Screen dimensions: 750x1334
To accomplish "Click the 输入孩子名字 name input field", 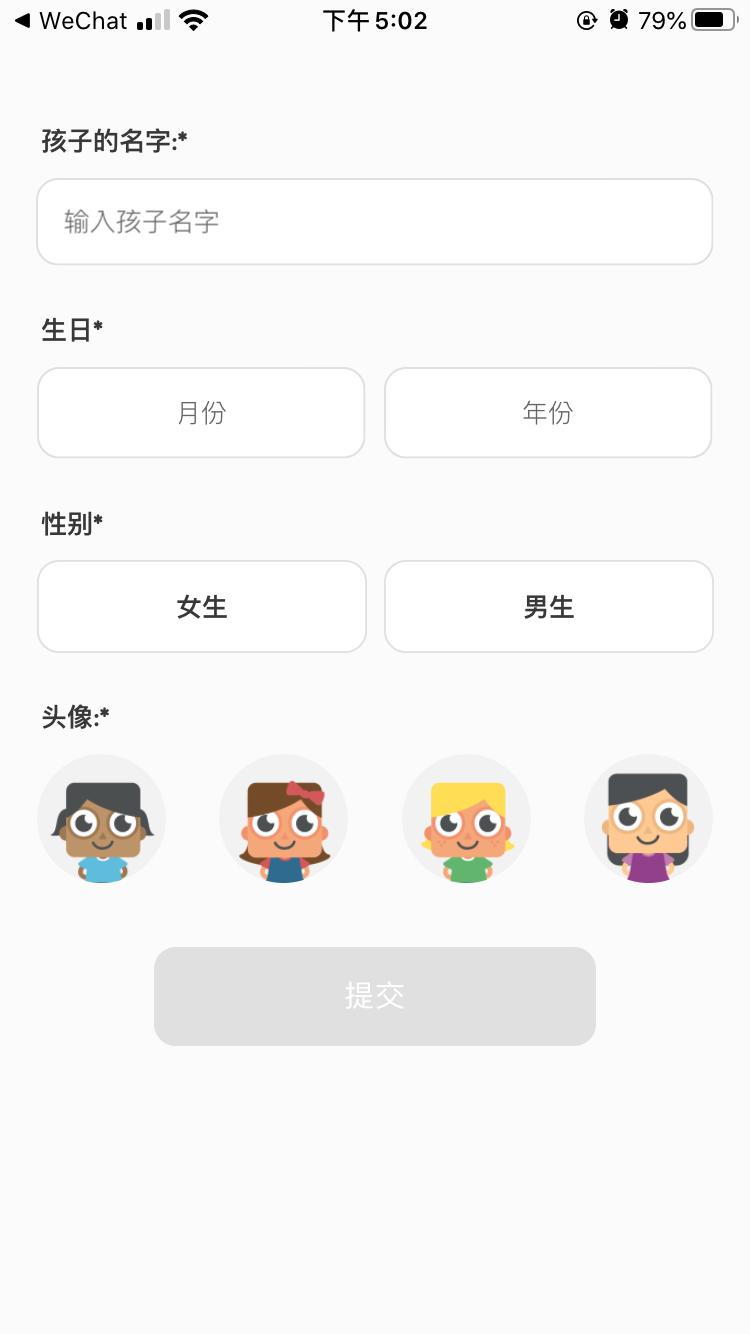I will click(x=375, y=221).
